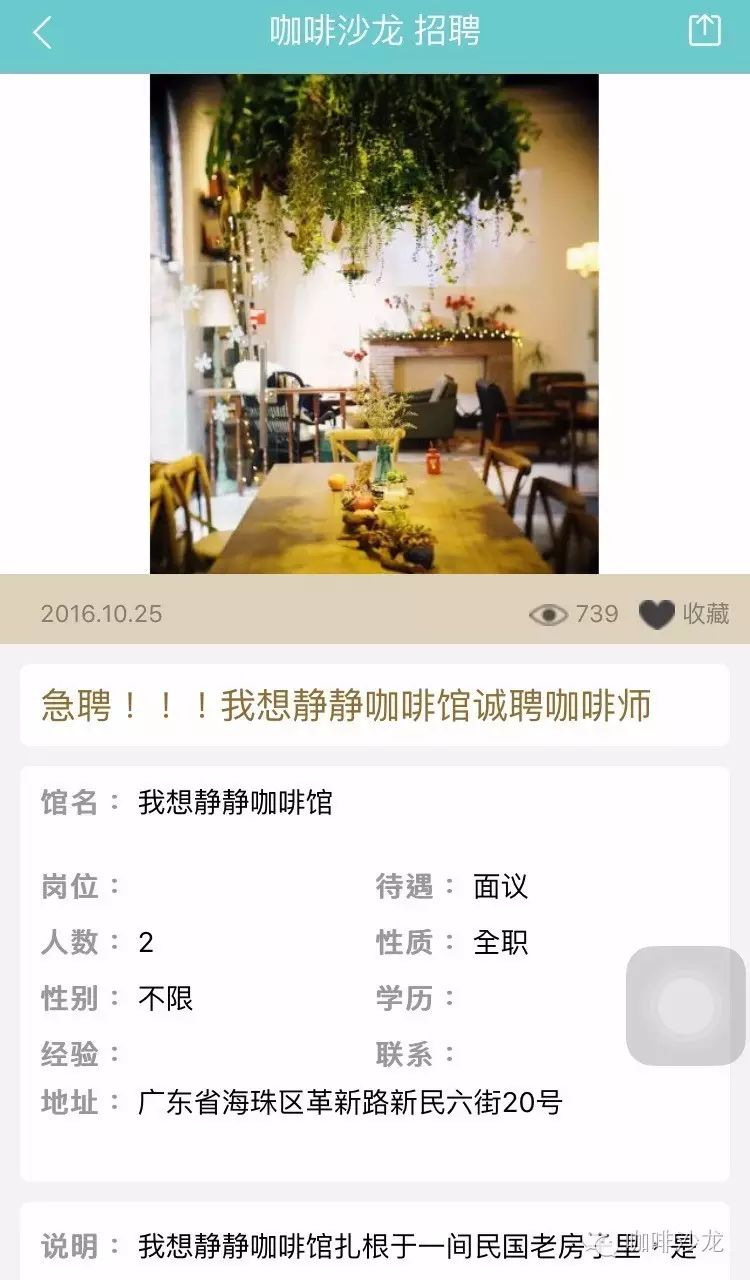Tap 收藏 to favorite this job
The width and height of the screenshot is (750, 1280).
684,614
